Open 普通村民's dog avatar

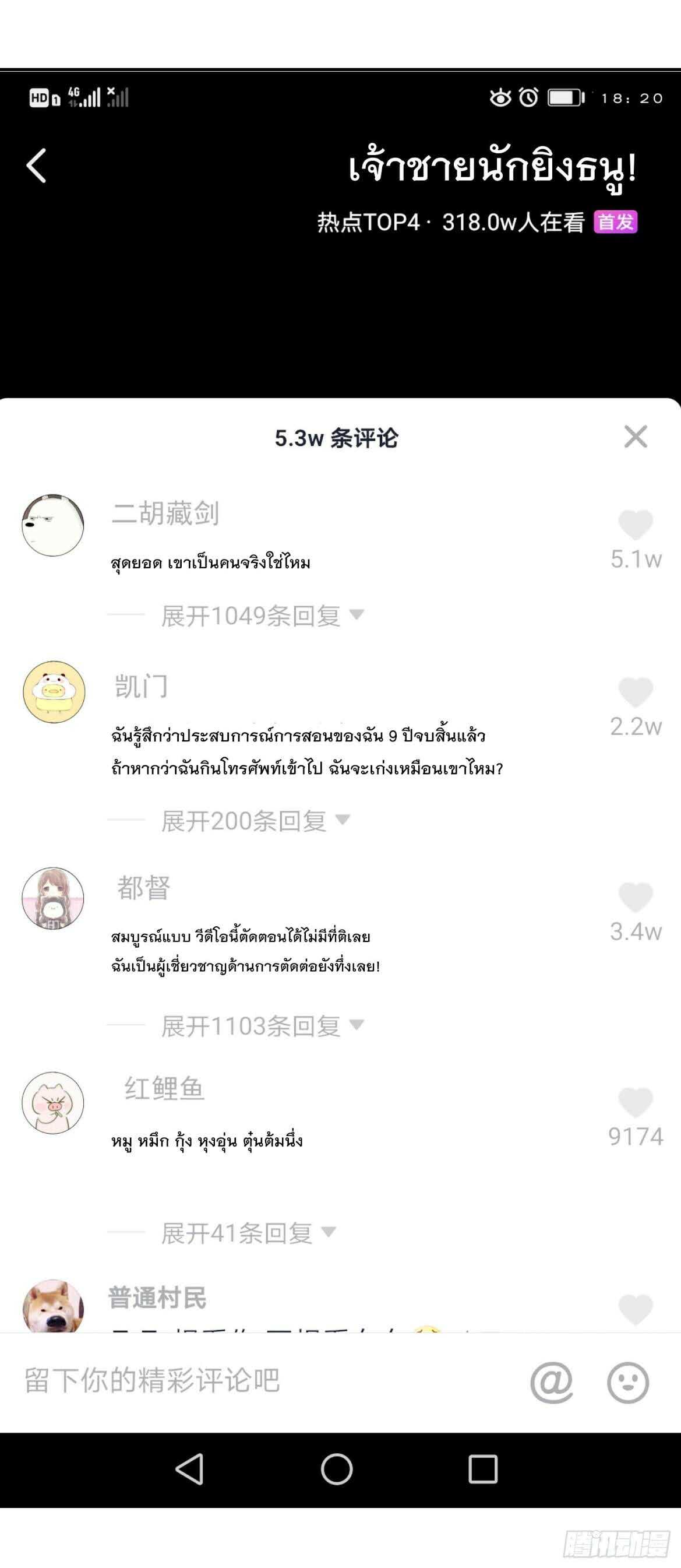click(54, 1306)
